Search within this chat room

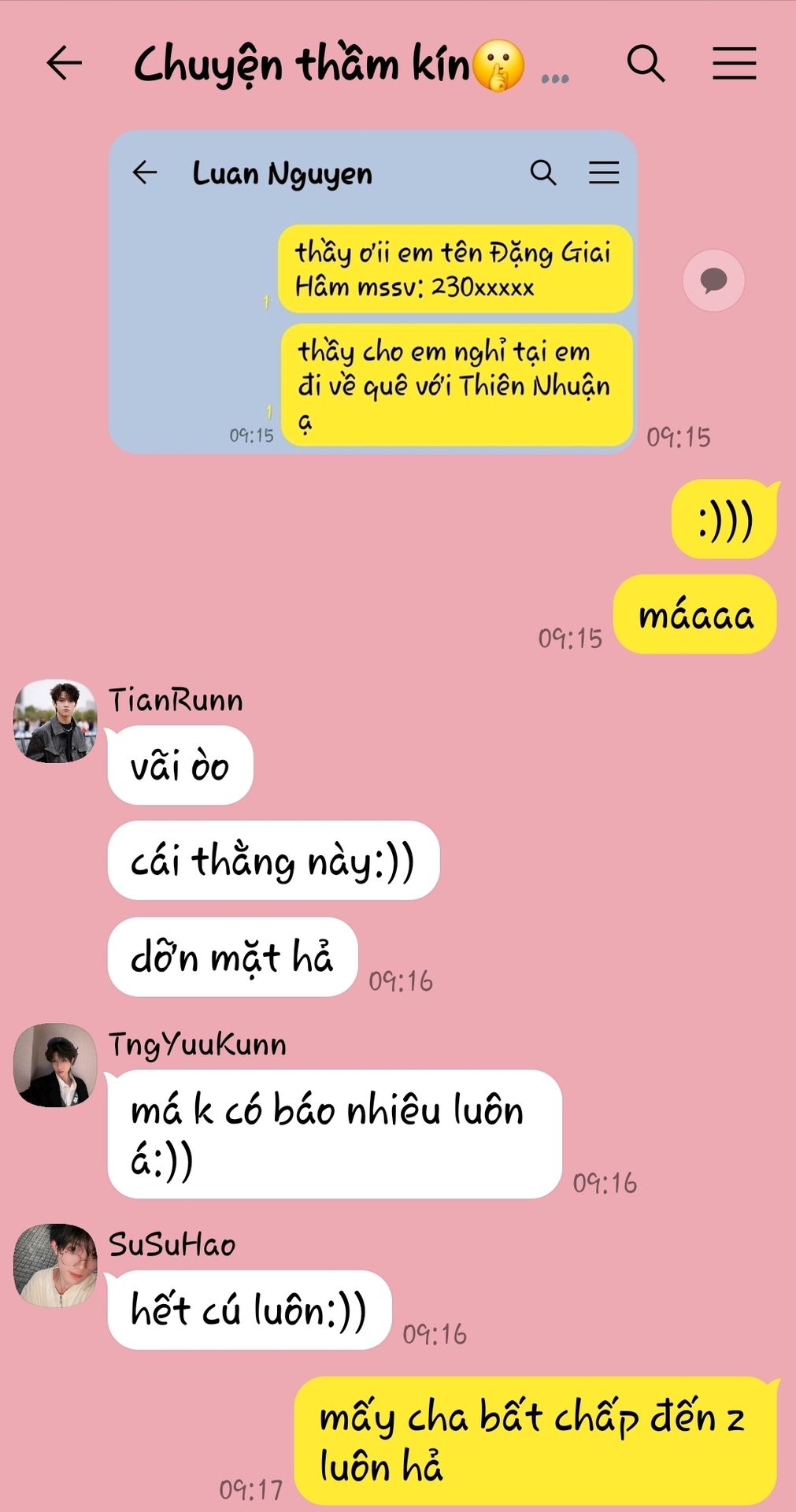pyautogui.click(x=646, y=63)
